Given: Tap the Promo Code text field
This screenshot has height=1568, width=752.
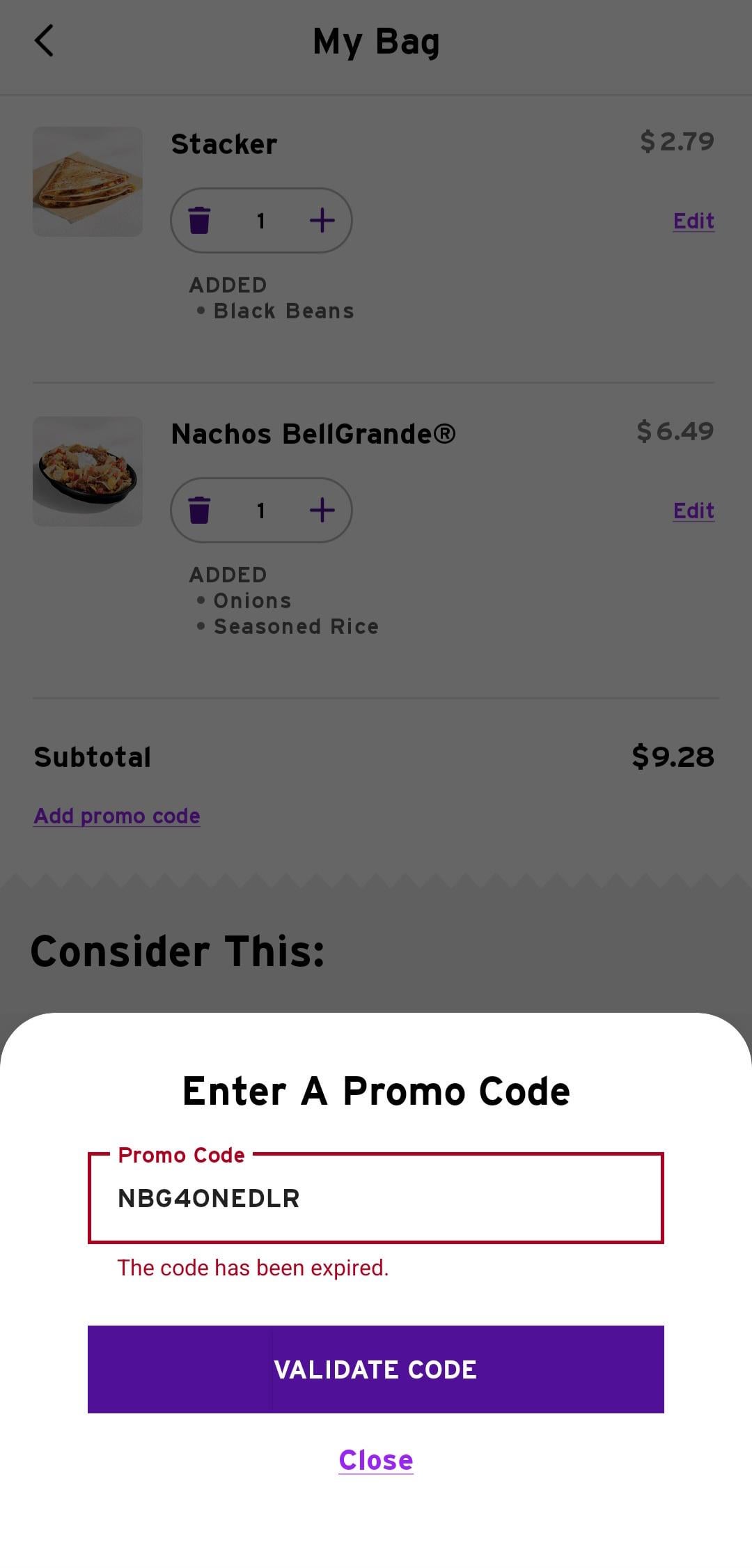Looking at the screenshot, I should coord(376,1198).
